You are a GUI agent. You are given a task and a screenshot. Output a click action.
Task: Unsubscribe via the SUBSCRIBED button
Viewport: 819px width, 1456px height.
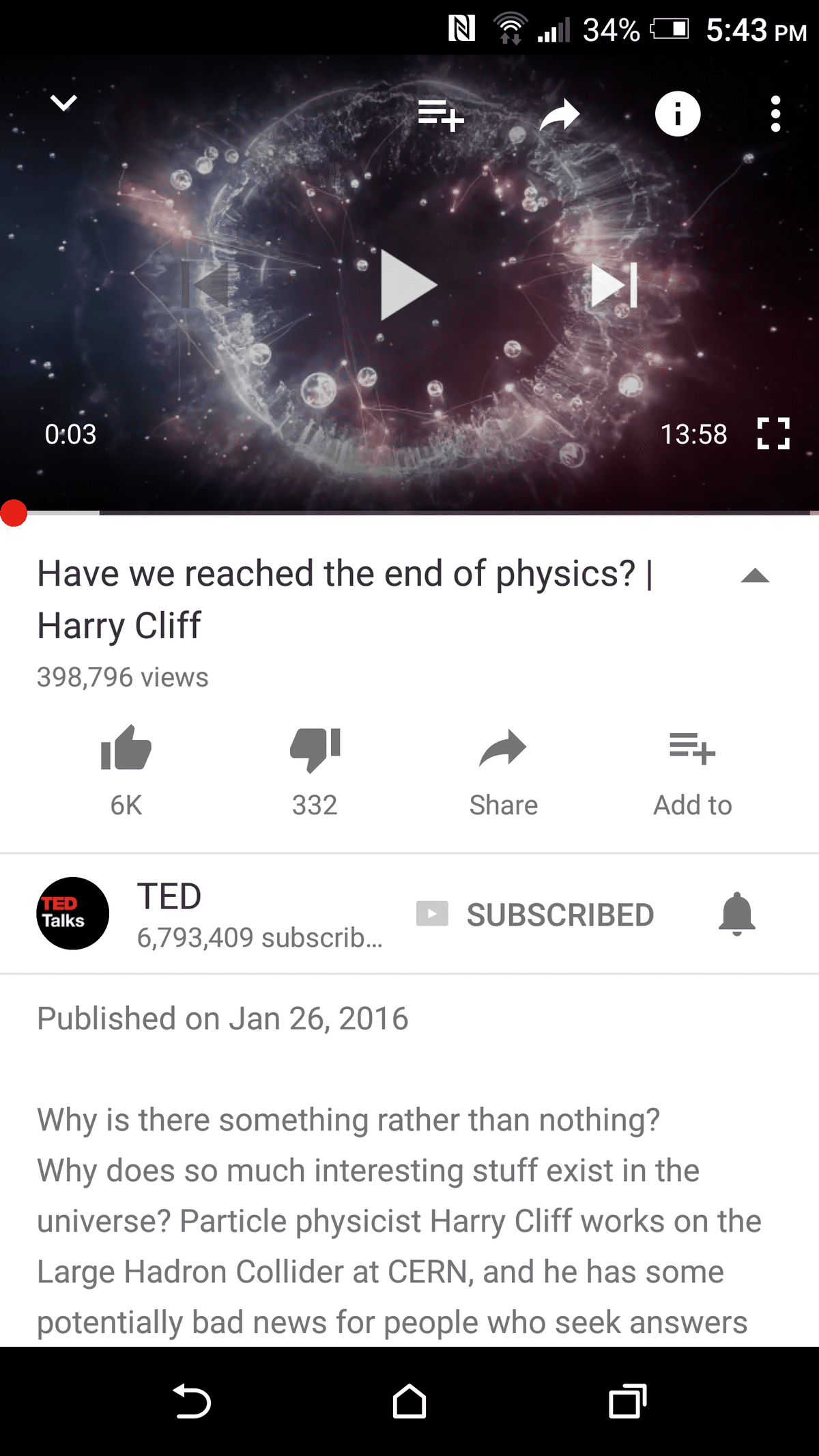click(536, 915)
